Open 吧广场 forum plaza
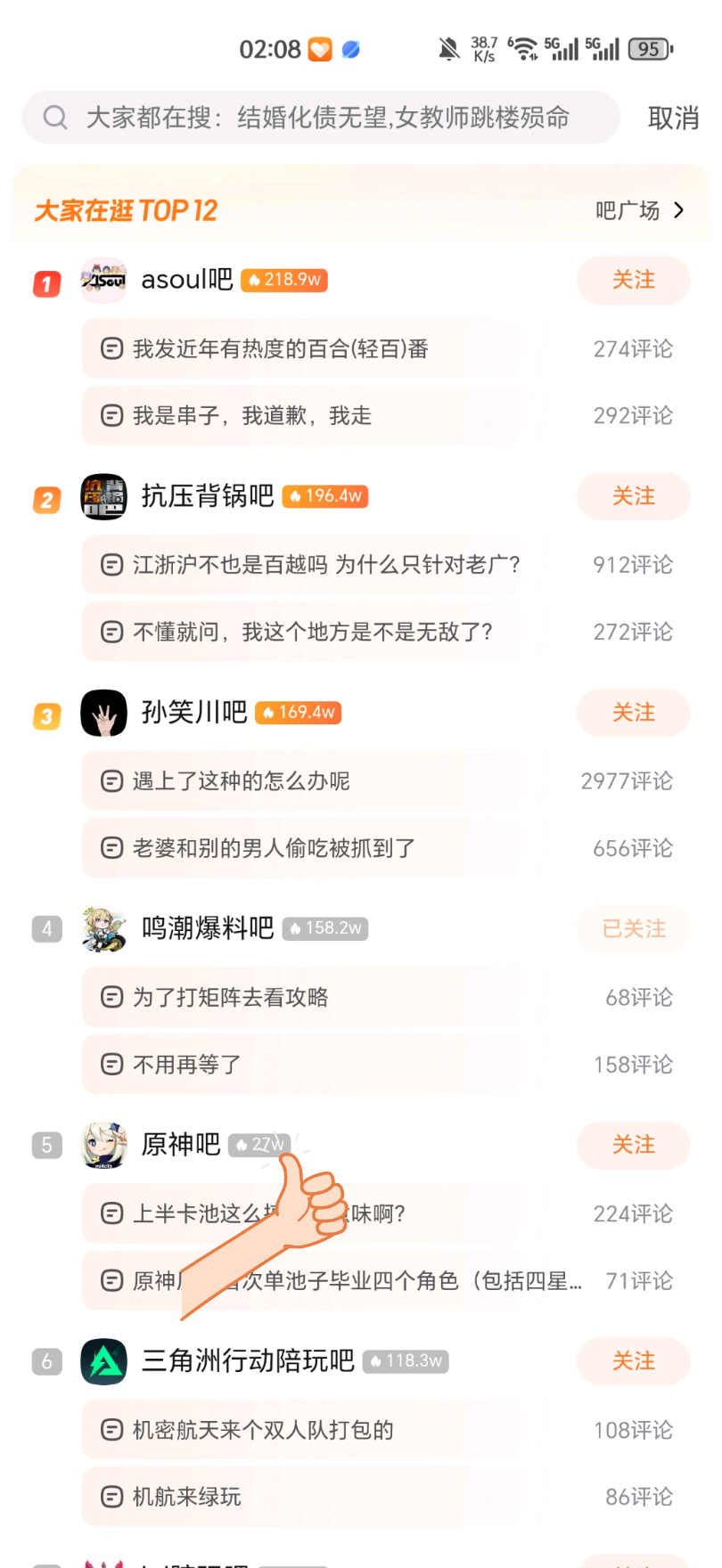Image resolution: width=722 pixels, height=1568 pixels. 640,210
